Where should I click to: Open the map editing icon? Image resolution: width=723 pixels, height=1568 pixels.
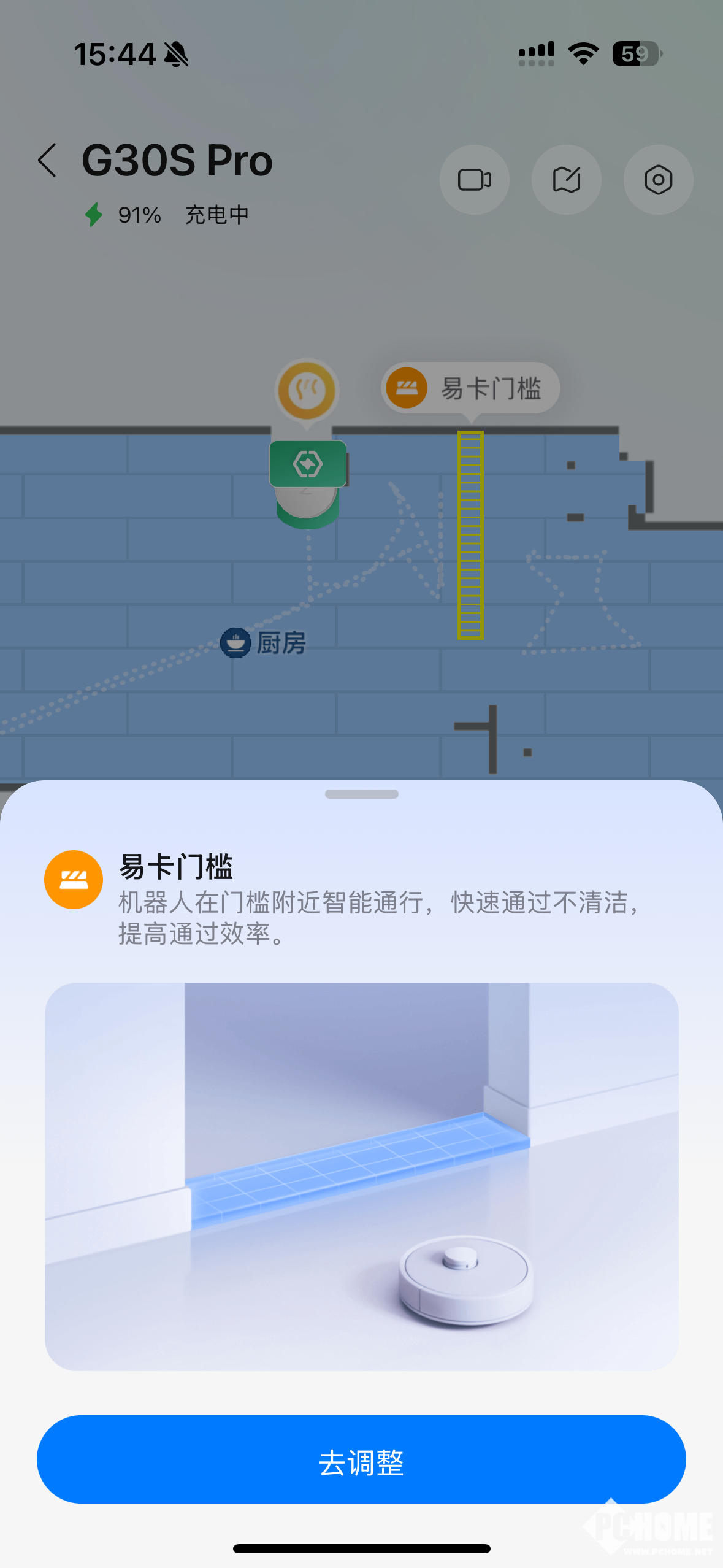pos(566,180)
